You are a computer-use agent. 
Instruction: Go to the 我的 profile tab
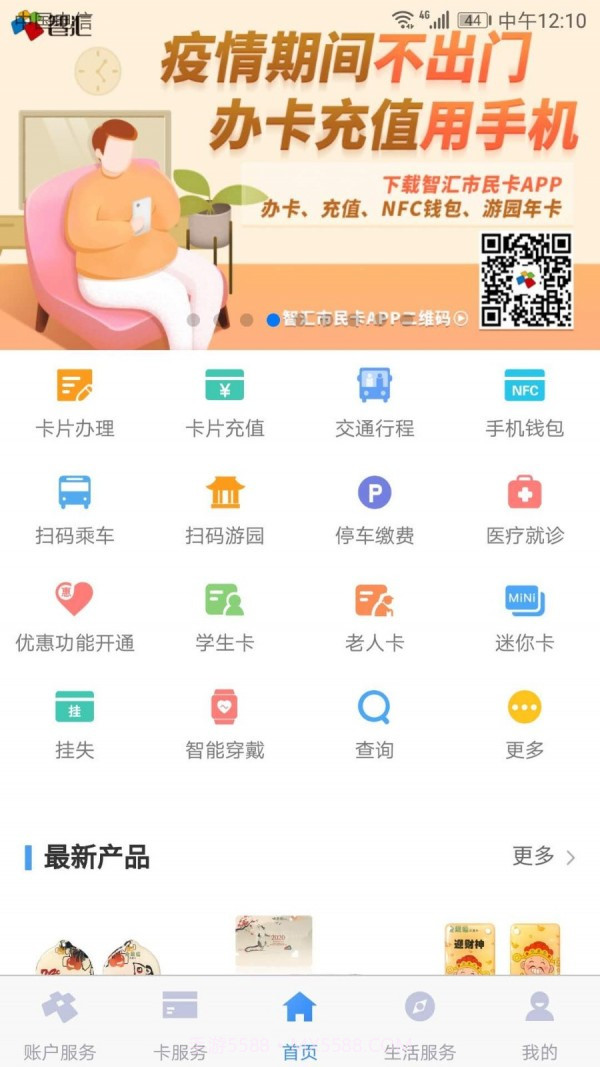(x=540, y=1023)
